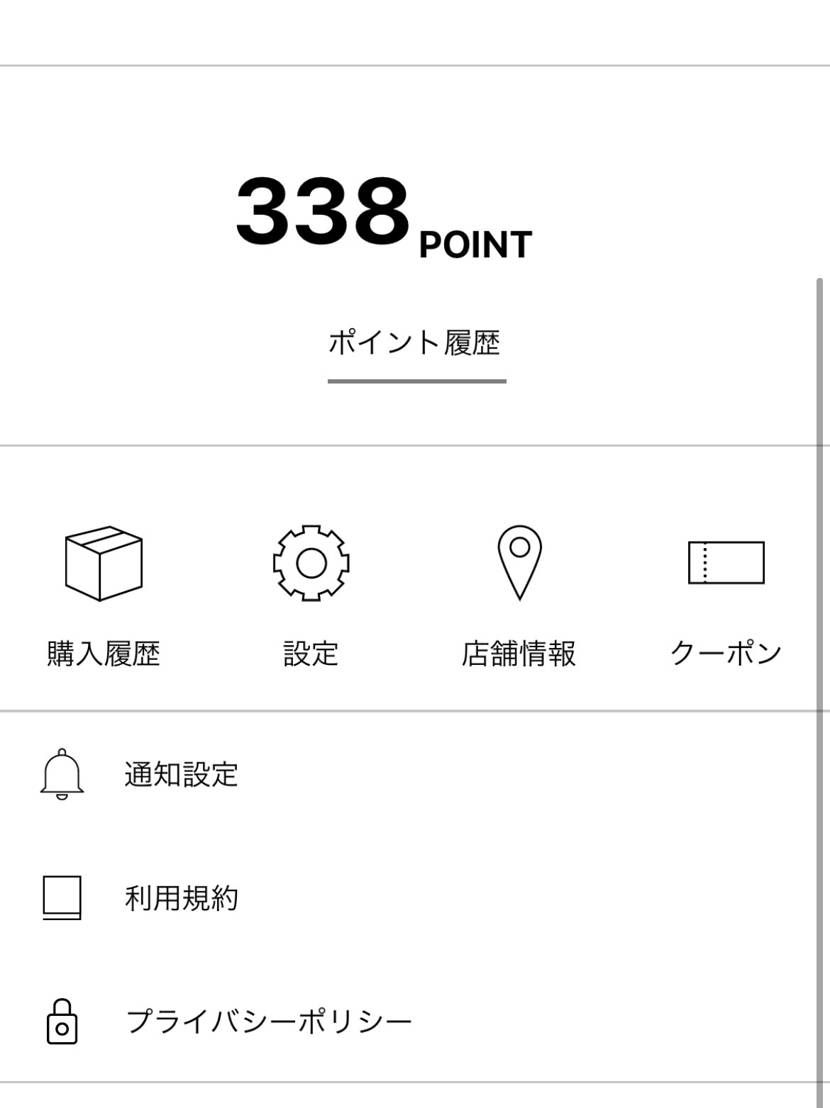
Task: Open settings using the gear icon
Action: [311, 561]
